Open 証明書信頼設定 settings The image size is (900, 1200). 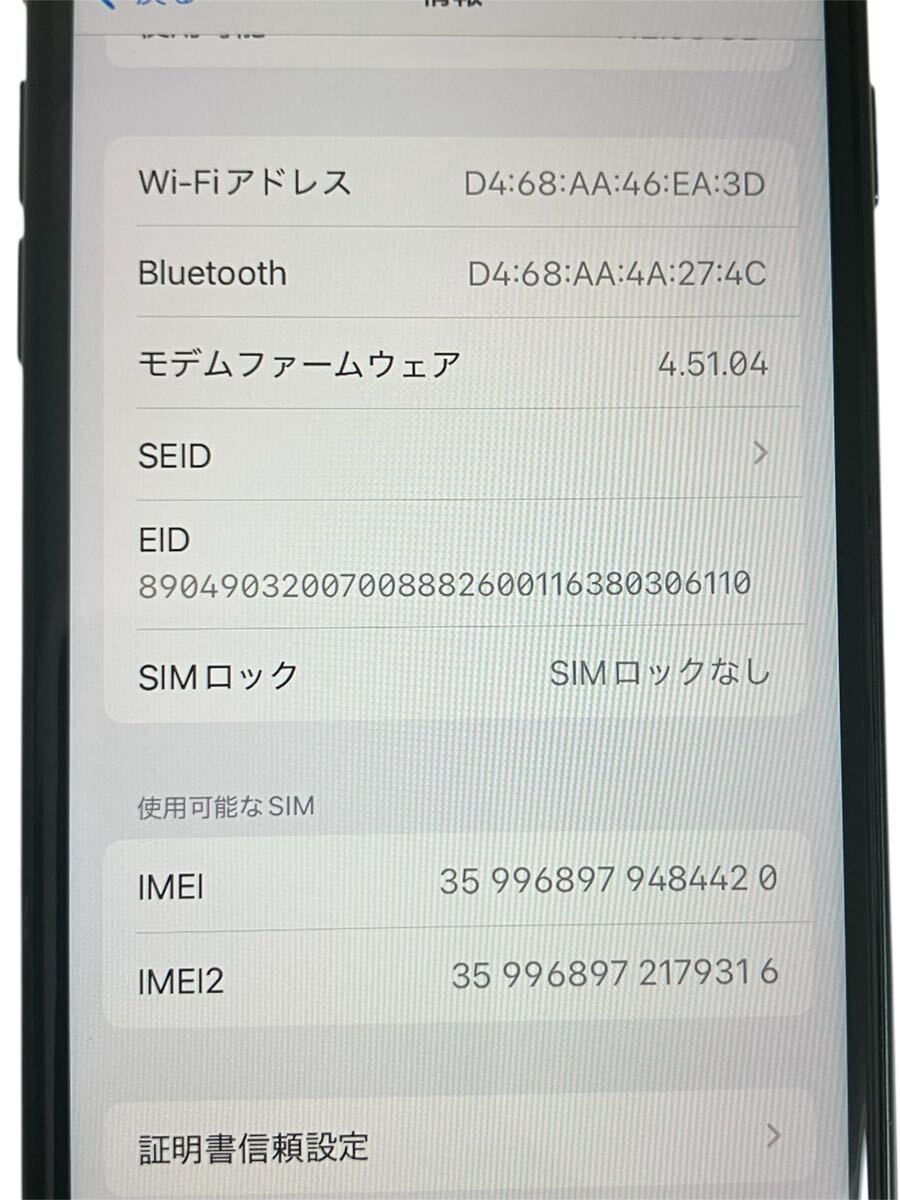[x=455, y=1145]
